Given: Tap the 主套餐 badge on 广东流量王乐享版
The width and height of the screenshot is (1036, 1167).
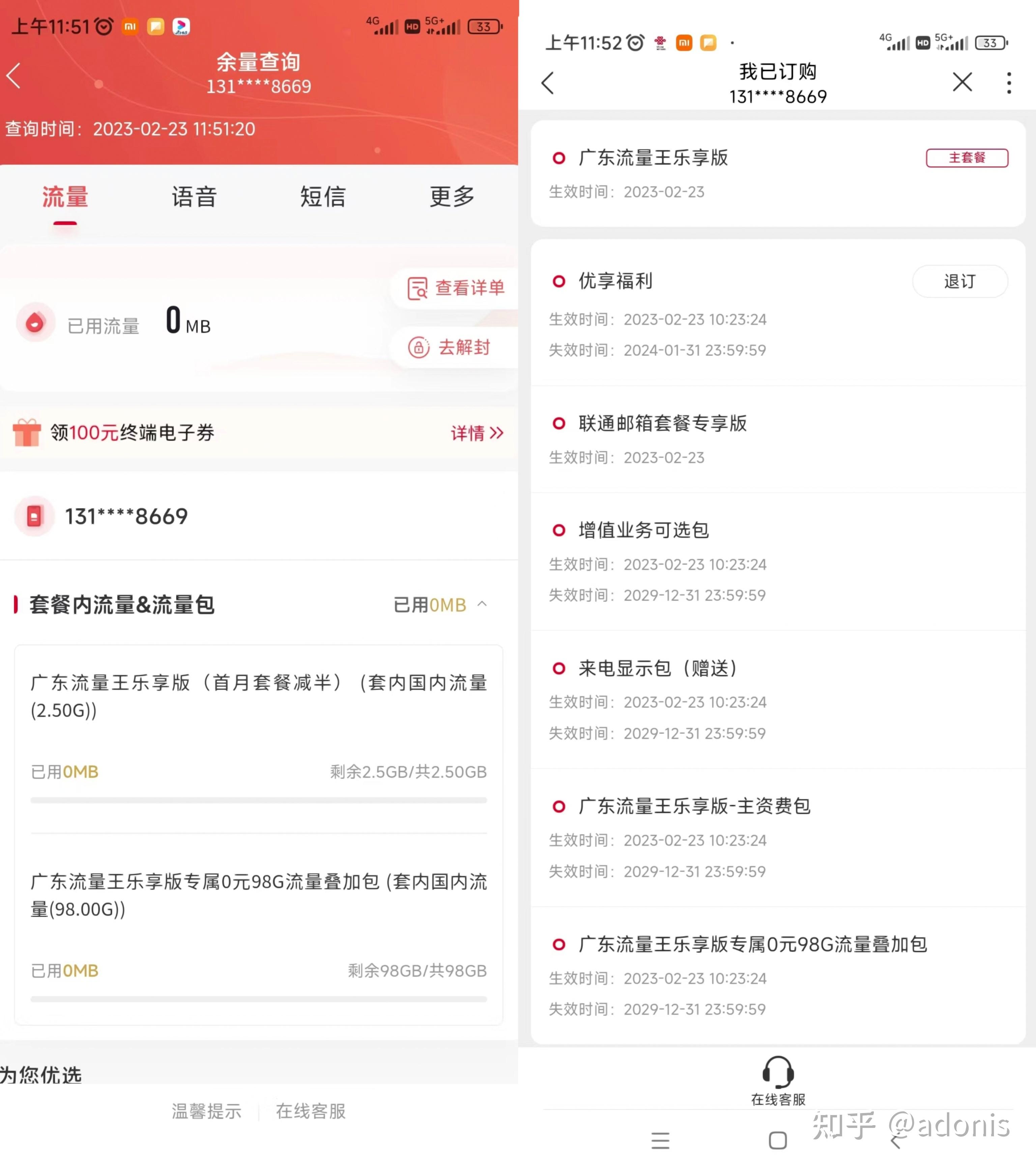Looking at the screenshot, I should (x=967, y=158).
